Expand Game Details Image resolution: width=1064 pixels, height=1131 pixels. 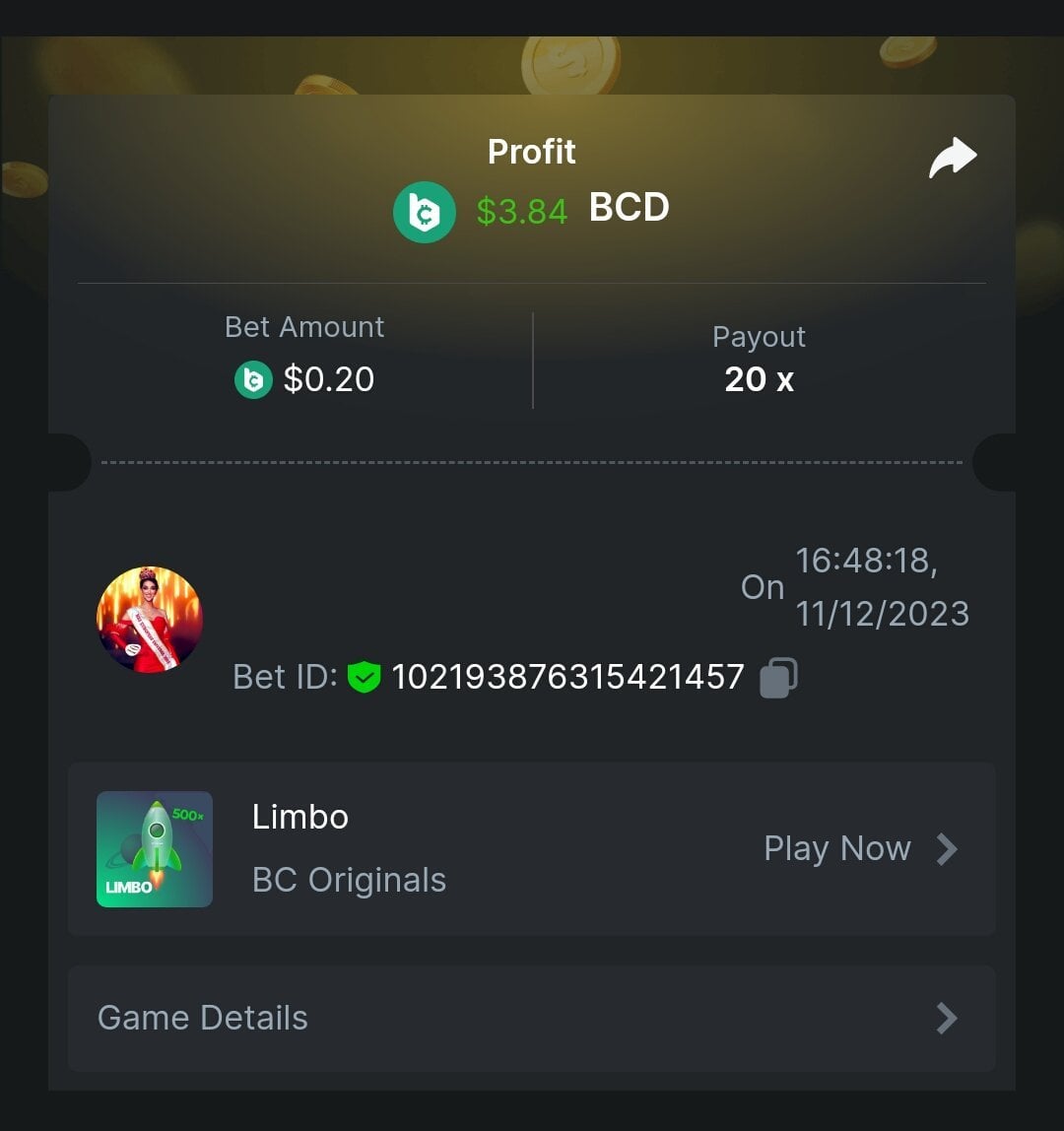click(531, 1018)
